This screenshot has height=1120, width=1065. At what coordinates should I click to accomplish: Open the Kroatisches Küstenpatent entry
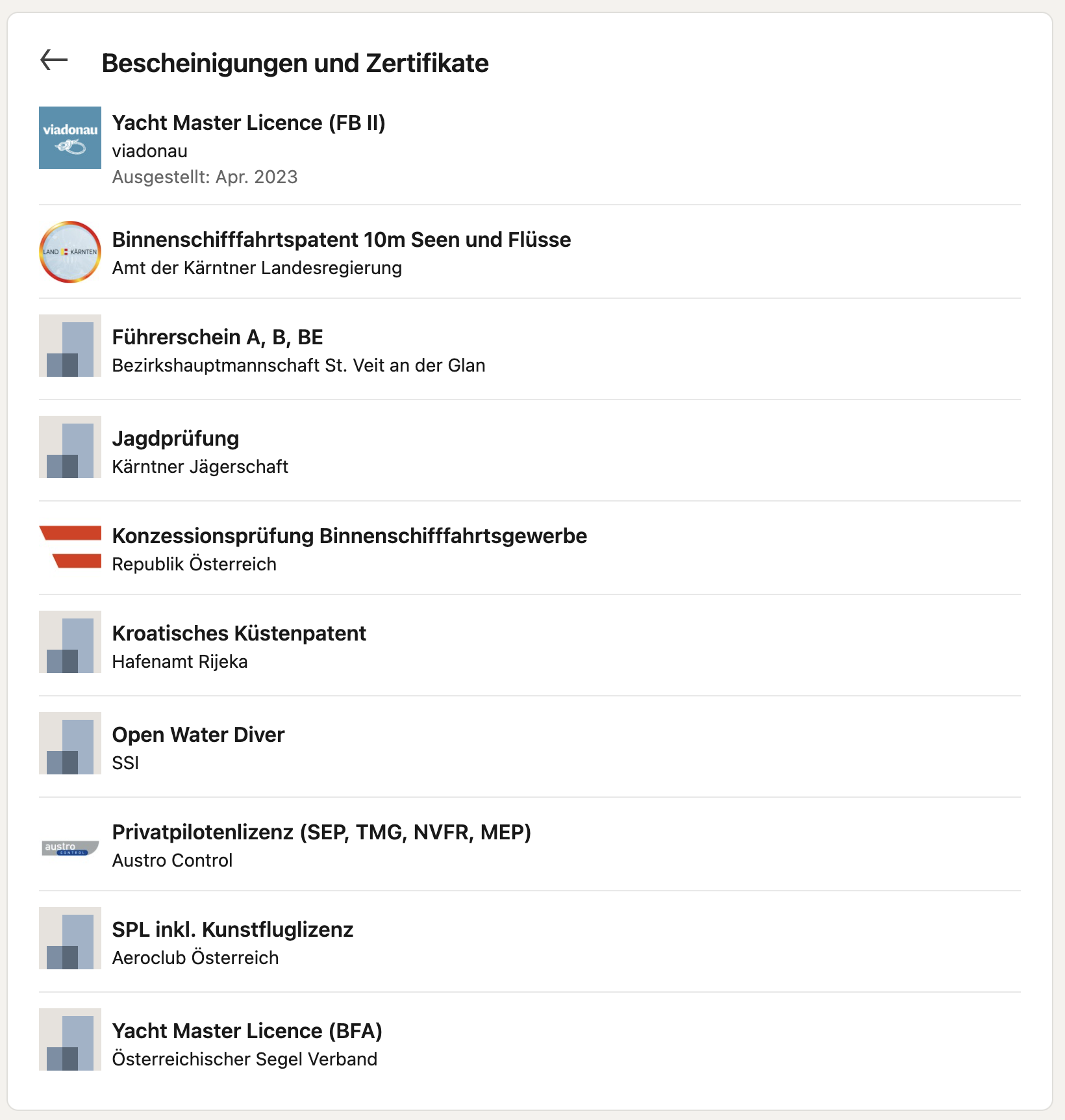tap(239, 633)
